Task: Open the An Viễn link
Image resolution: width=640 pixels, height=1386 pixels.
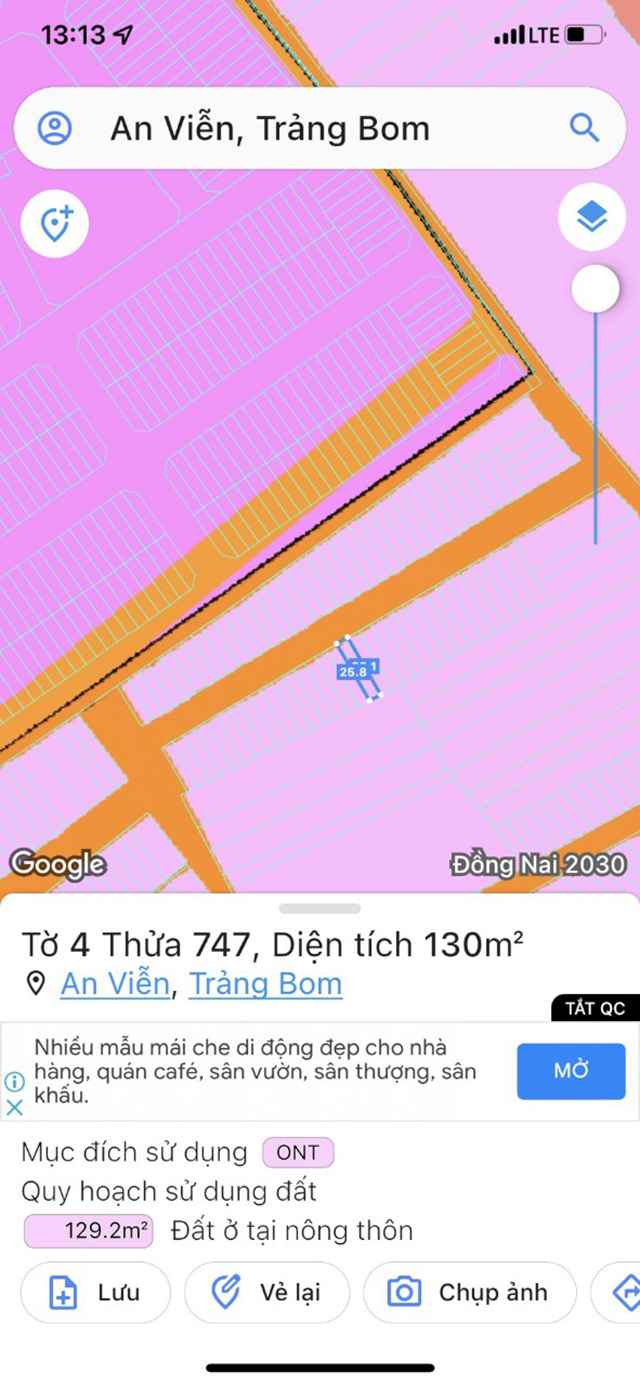Action: 115,984
